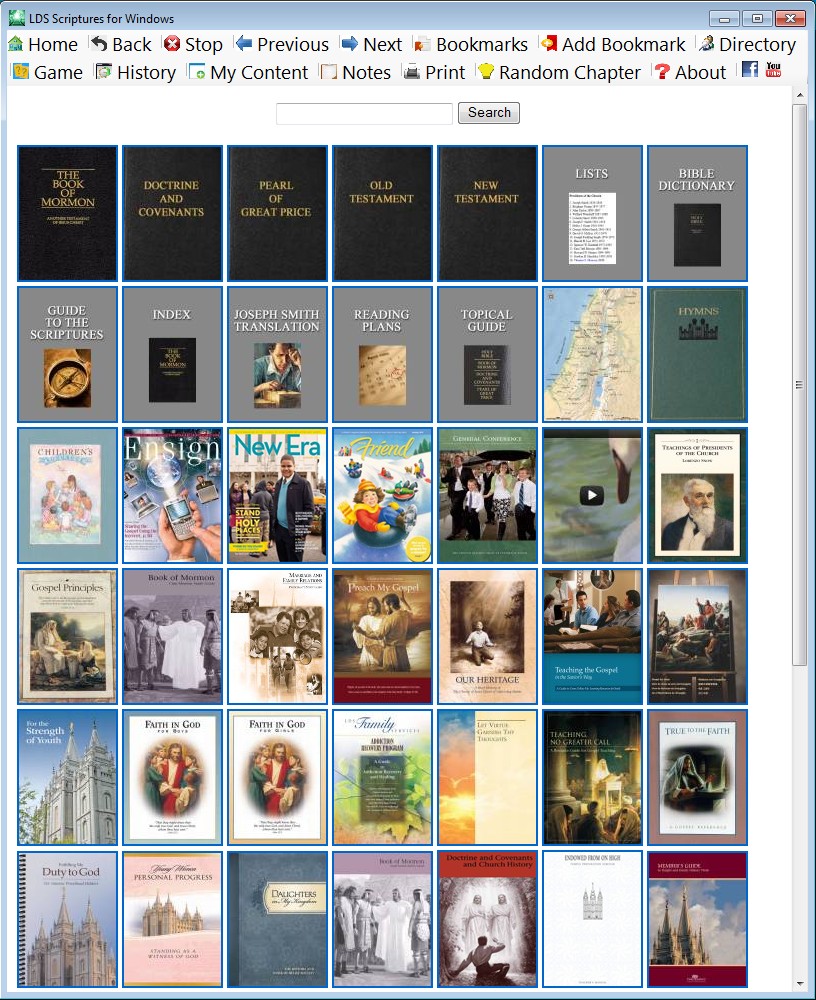The height and width of the screenshot is (1000, 816).
Task: Open the Notes section
Action: tap(355, 72)
